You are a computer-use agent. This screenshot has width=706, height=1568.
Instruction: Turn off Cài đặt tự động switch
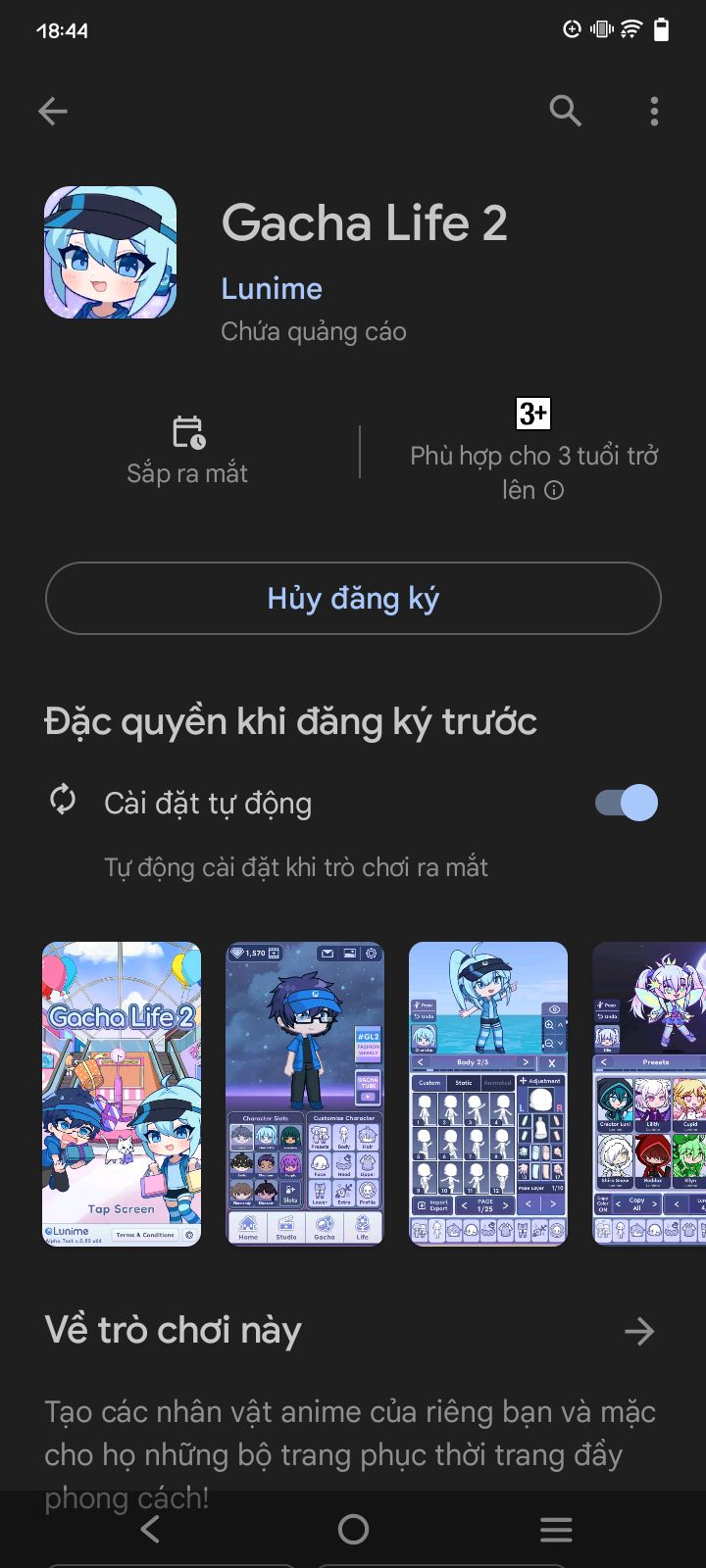(x=627, y=803)
